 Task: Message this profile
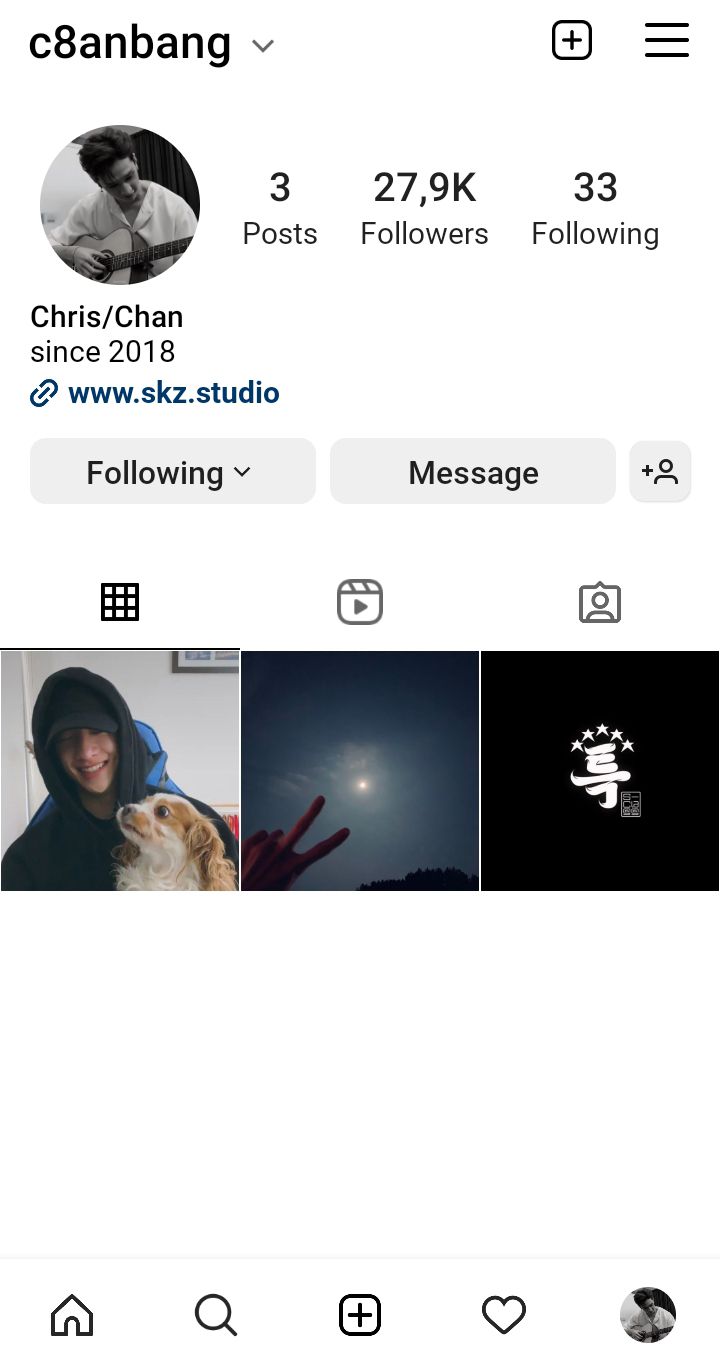point(473,472)
